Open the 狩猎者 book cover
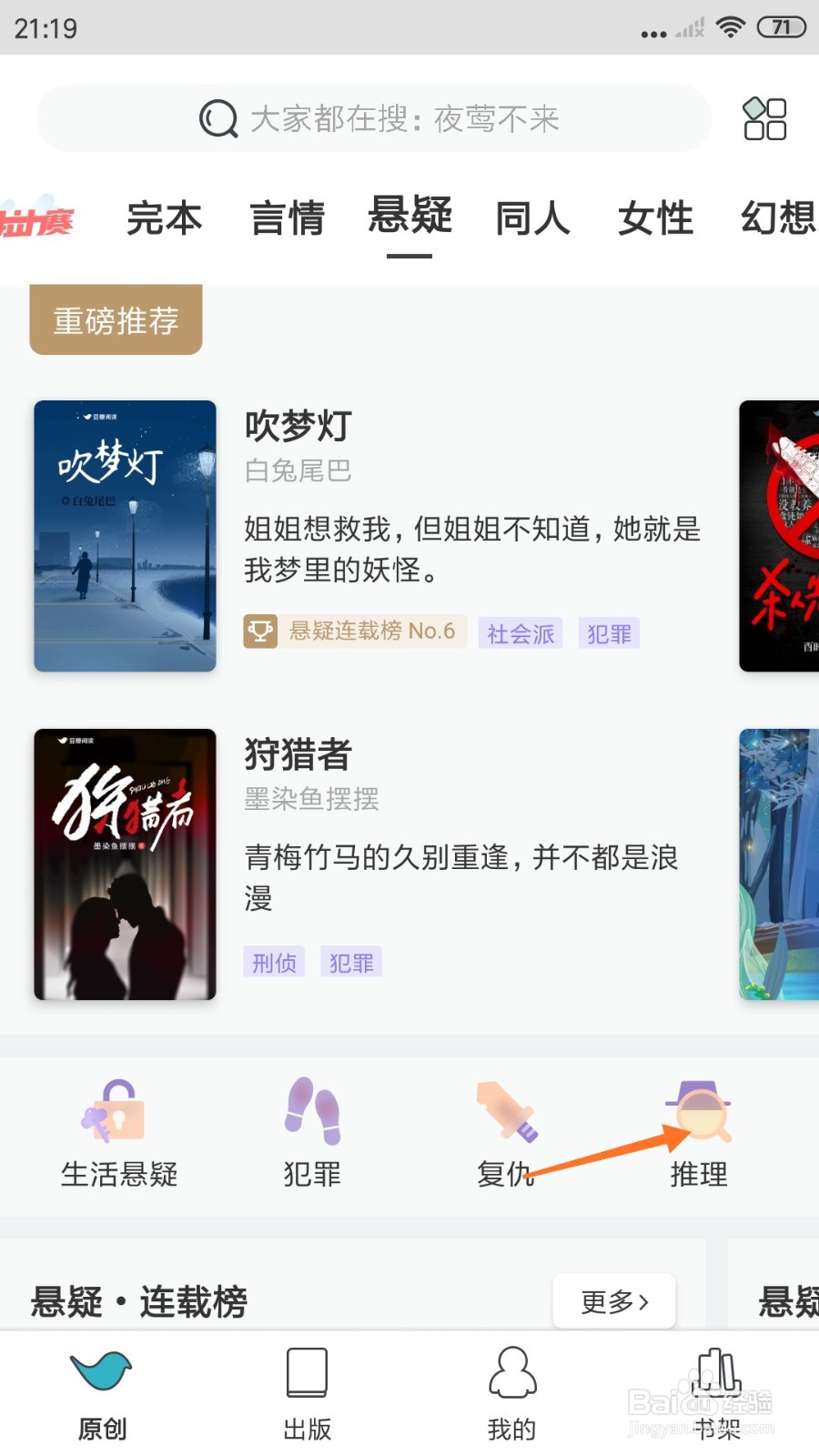Viewport: 819px width, 1456px height. (125, 863)
